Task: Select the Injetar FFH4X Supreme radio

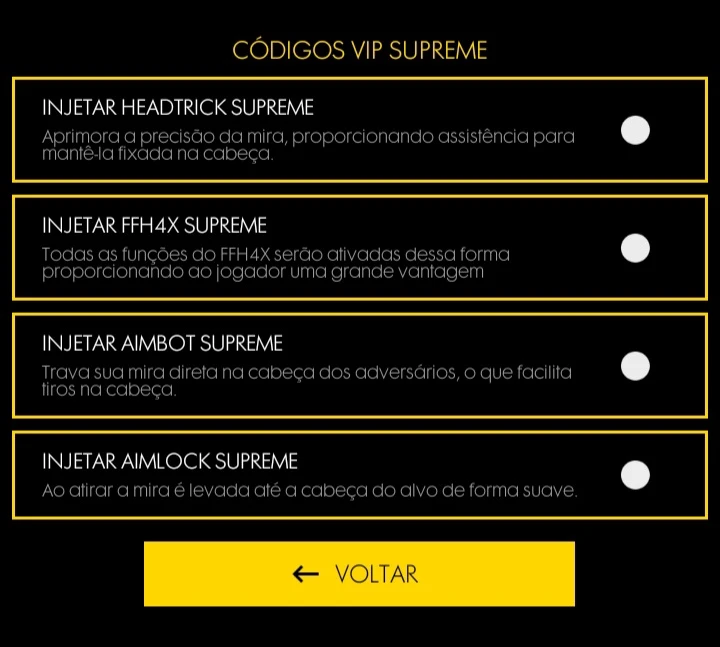Action: click(x=635, y=248)
